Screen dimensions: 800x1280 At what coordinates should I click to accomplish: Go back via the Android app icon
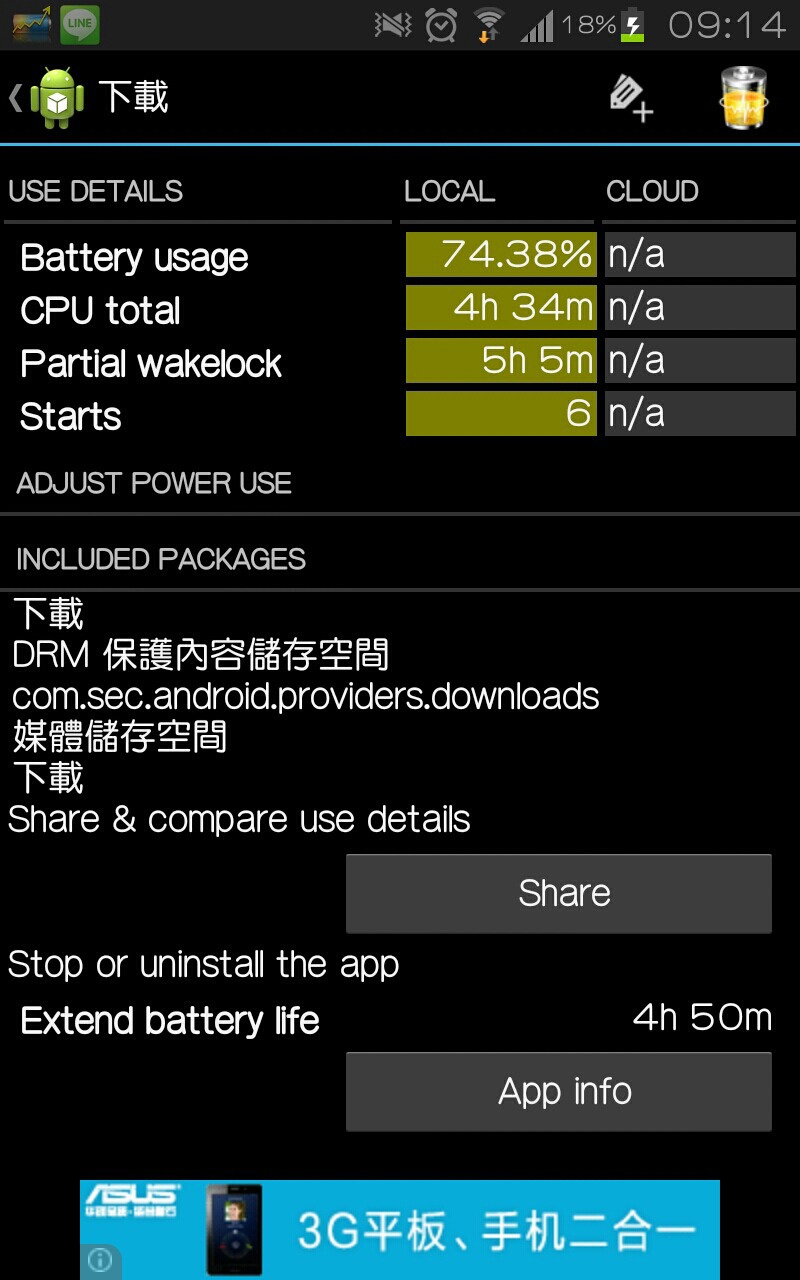57,97
